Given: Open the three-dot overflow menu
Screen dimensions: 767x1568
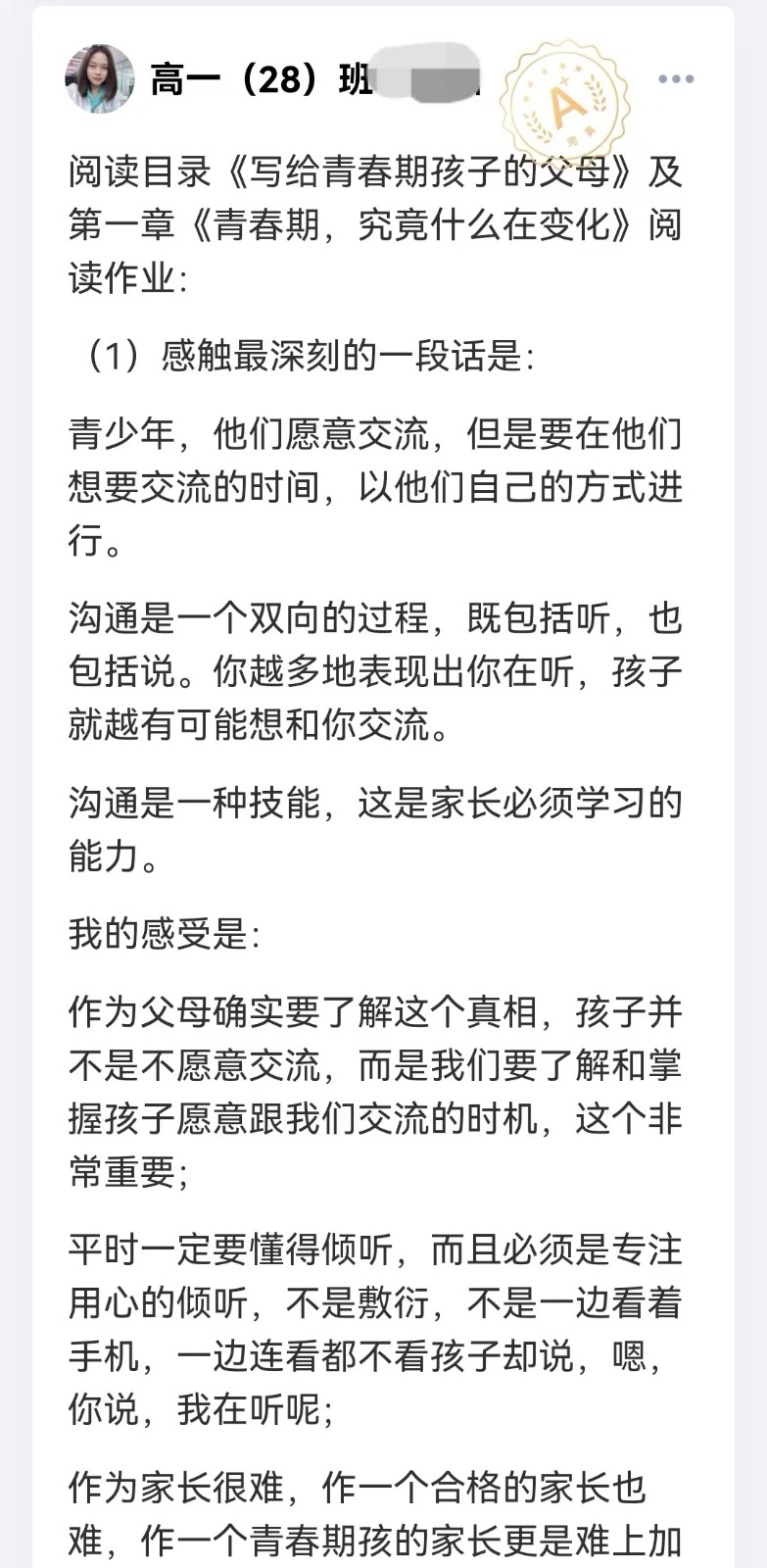Looking at the screenshot, I should [676, 79].
